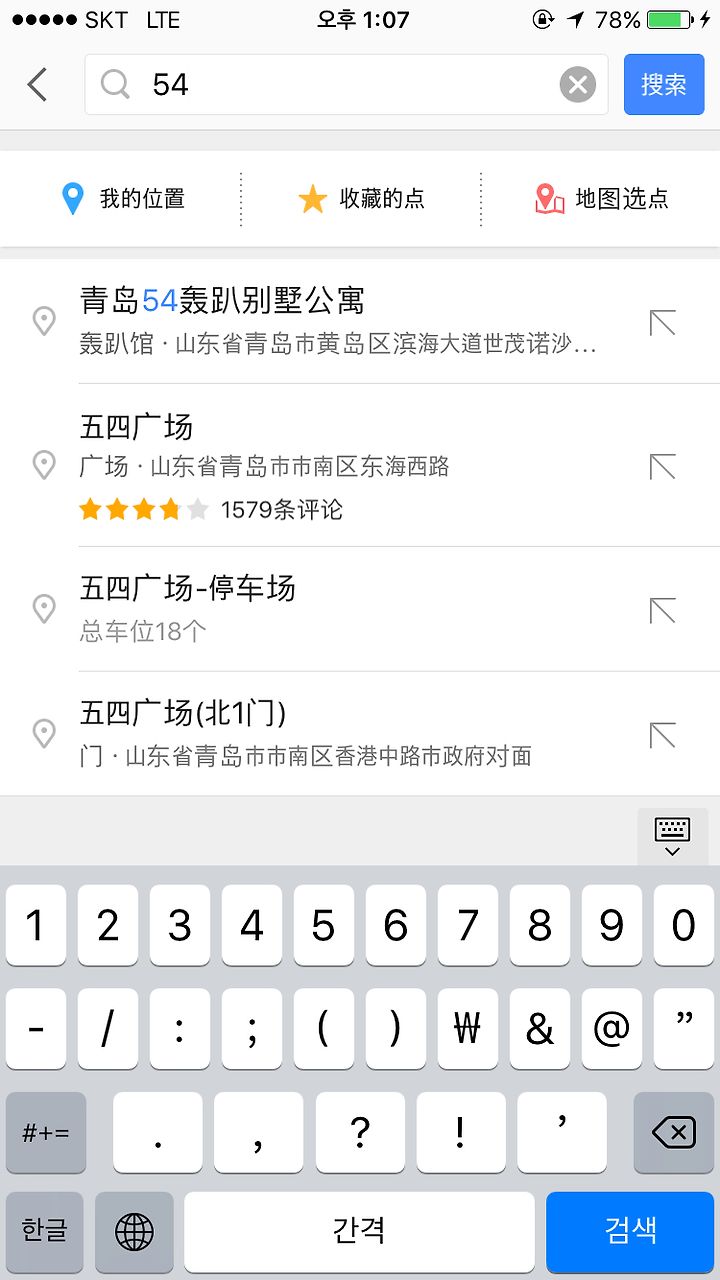
Task: Focus the search field containing 54
Action: click(346, 85)
